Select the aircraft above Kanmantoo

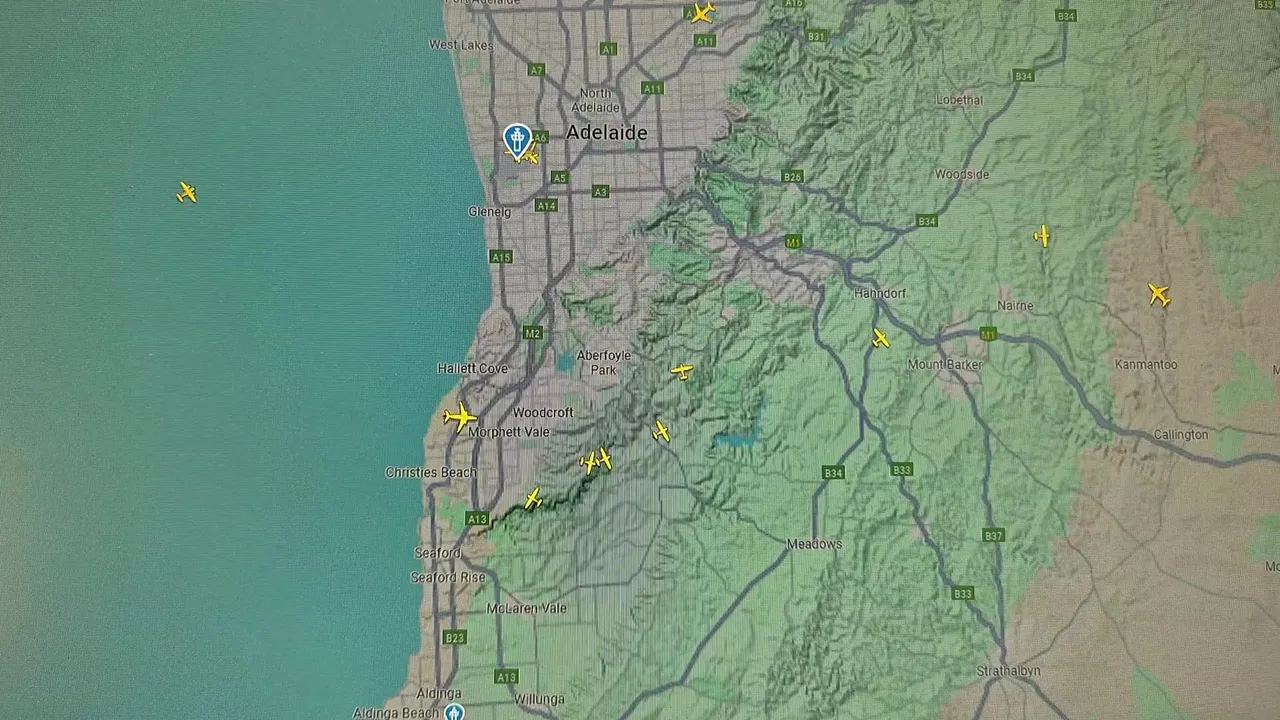[1159, 295]
